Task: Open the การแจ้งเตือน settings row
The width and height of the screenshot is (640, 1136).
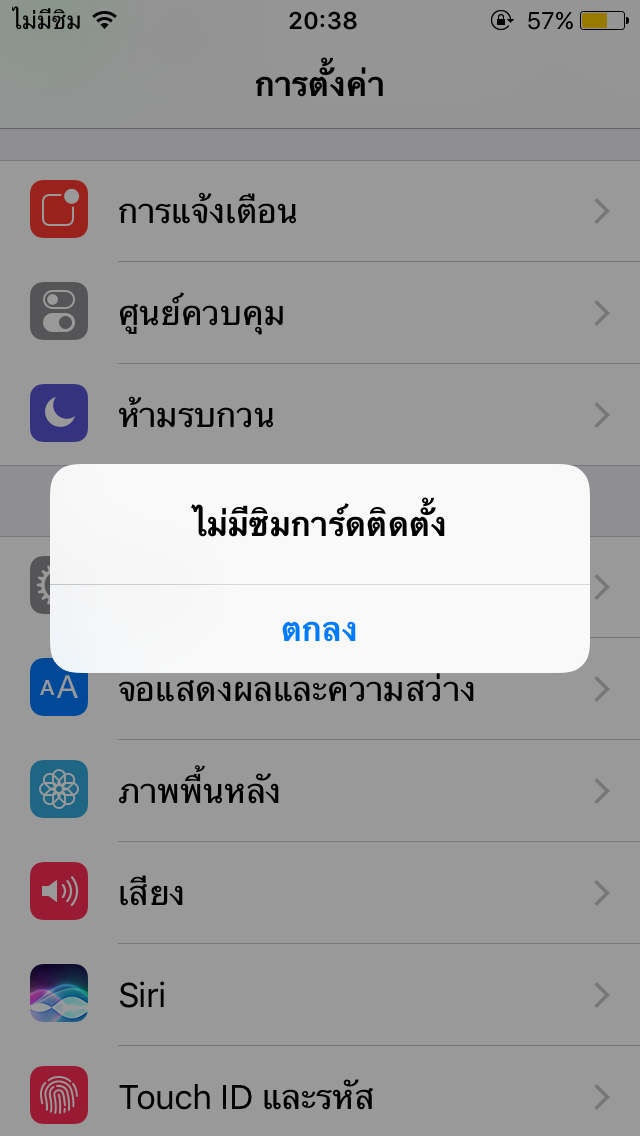Action: [x=320, y=212]
